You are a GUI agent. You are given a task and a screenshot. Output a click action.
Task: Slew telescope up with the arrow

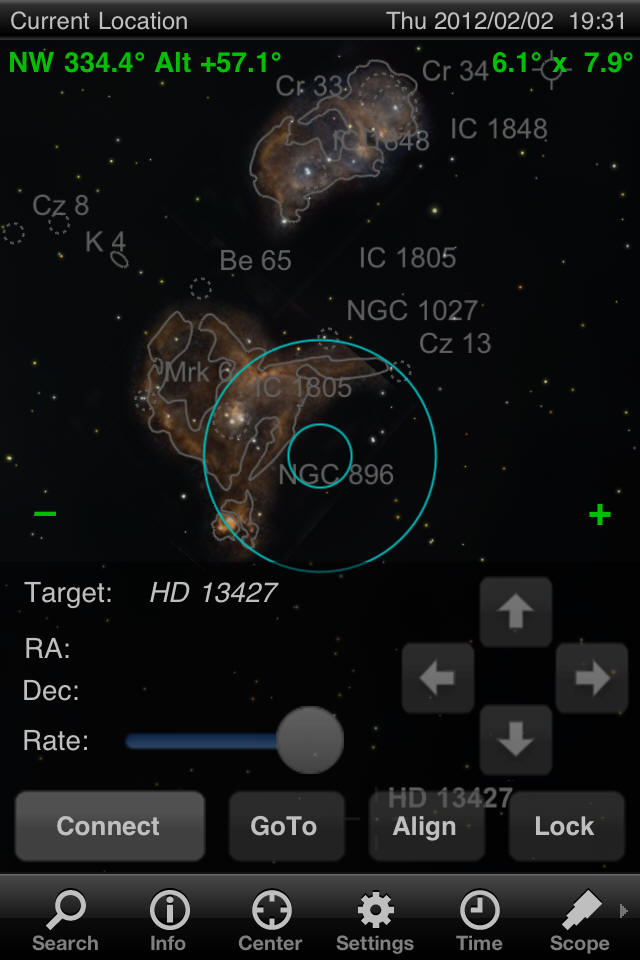[516, 612]
